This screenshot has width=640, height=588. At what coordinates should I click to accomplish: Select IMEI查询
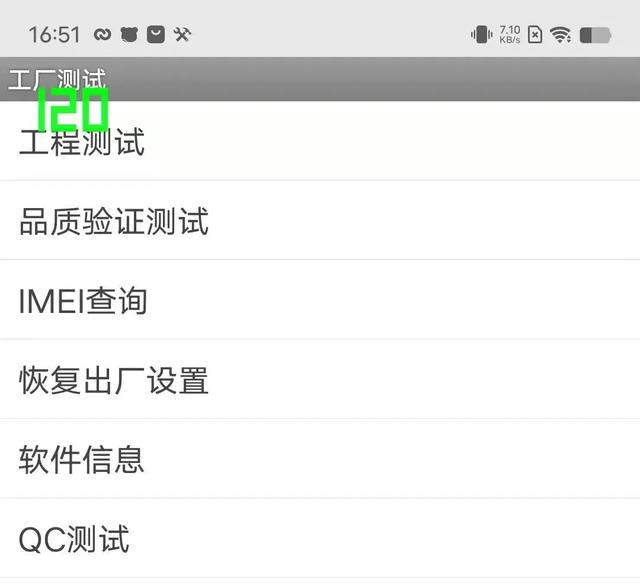pyautogui.click(x=320, y=300)
